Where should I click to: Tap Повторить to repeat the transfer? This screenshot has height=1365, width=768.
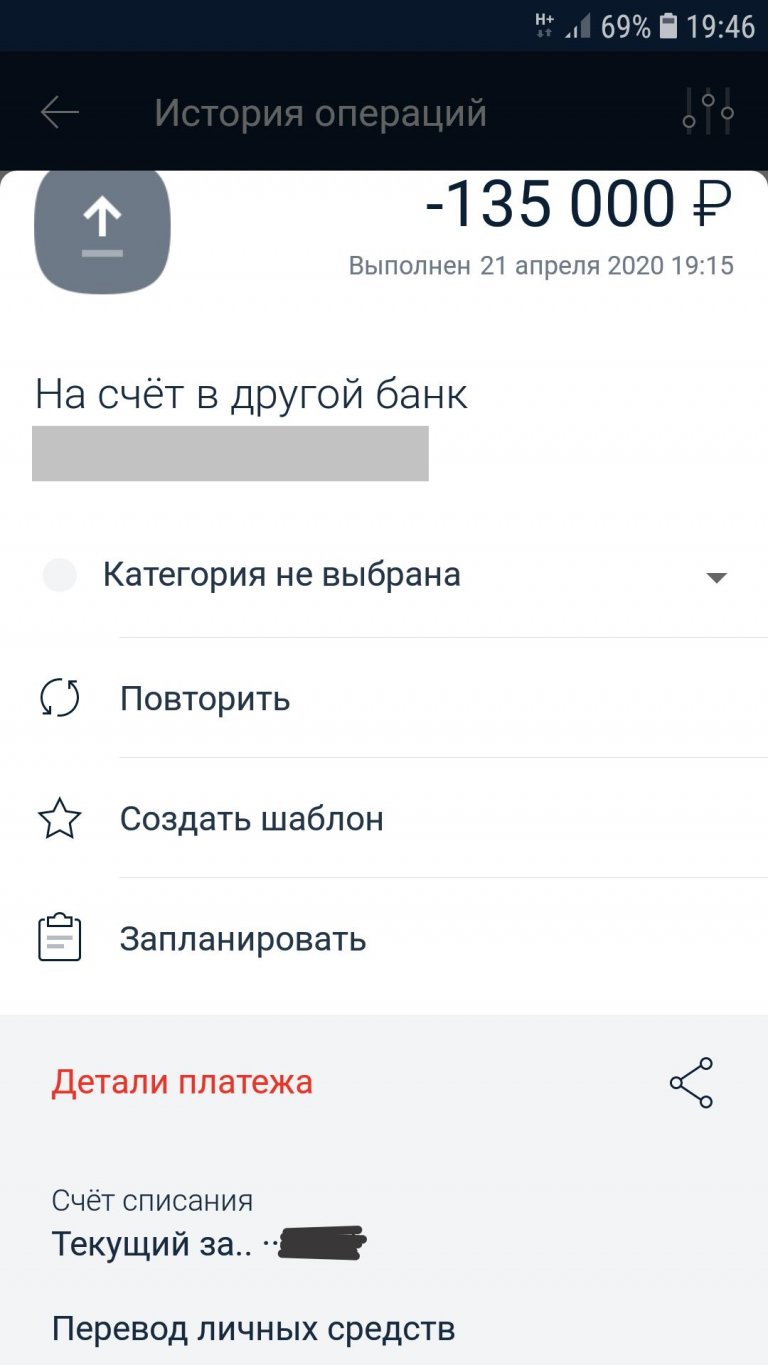coord(384,698)
